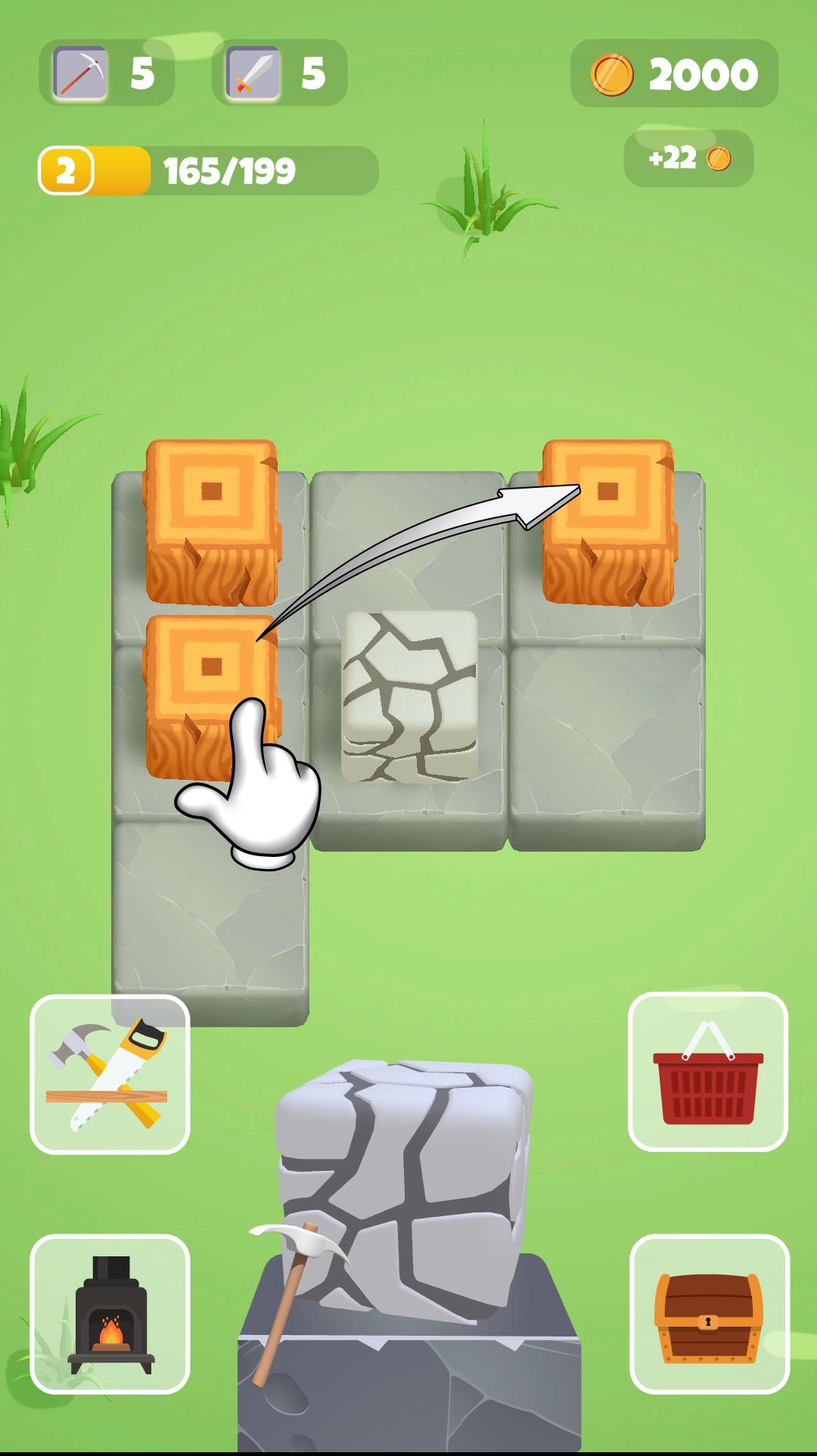Select the wood block under the pointing hand

[212, 697]
